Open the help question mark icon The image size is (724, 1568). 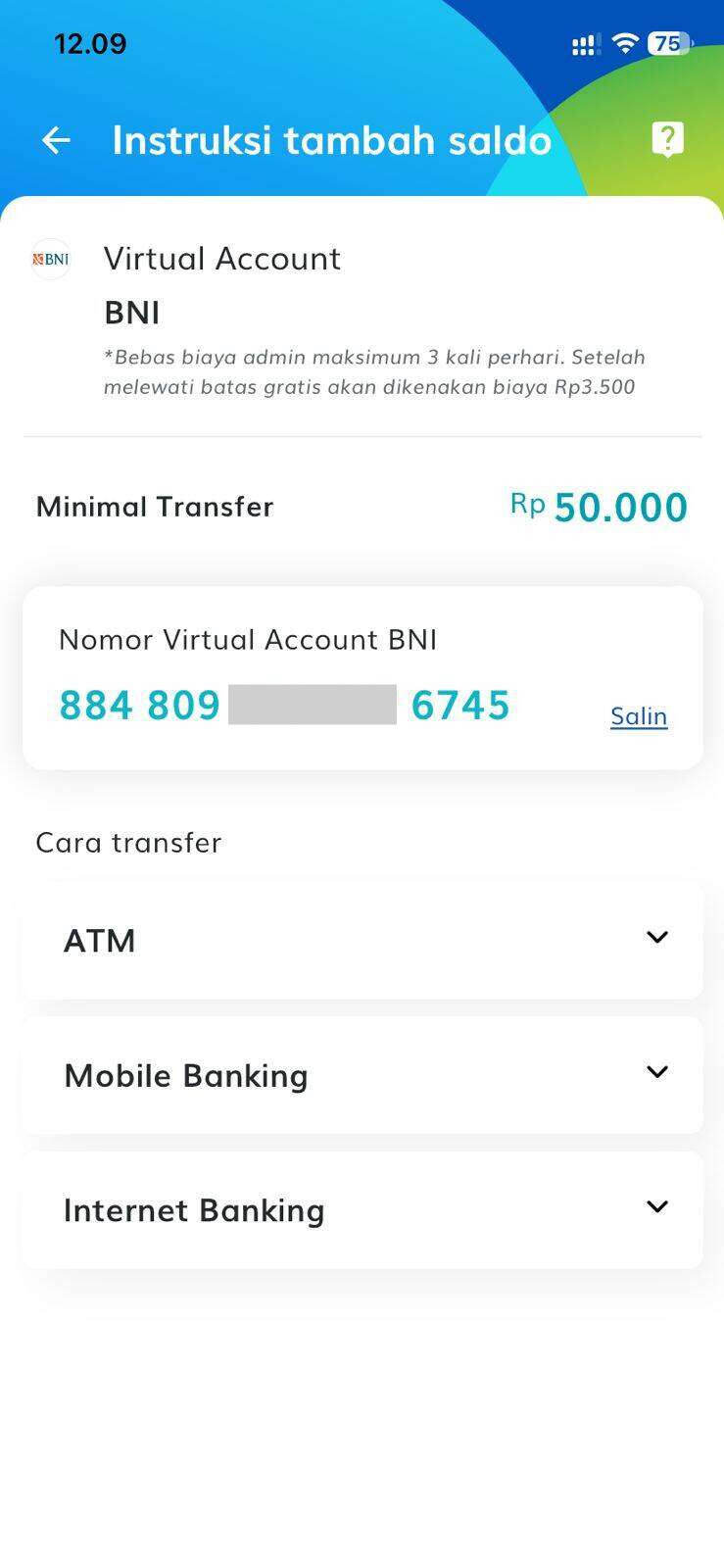[667, 139]
